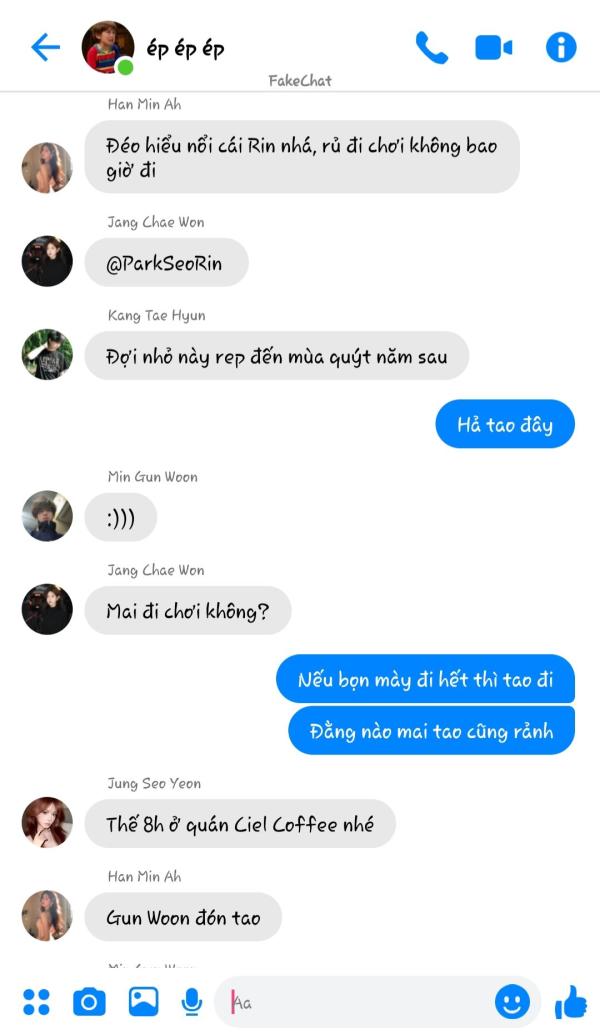The height and width of the screenshot is (1034, 600).
Task: Open the camera from the input bar
Action: (x=89, y=1001)
